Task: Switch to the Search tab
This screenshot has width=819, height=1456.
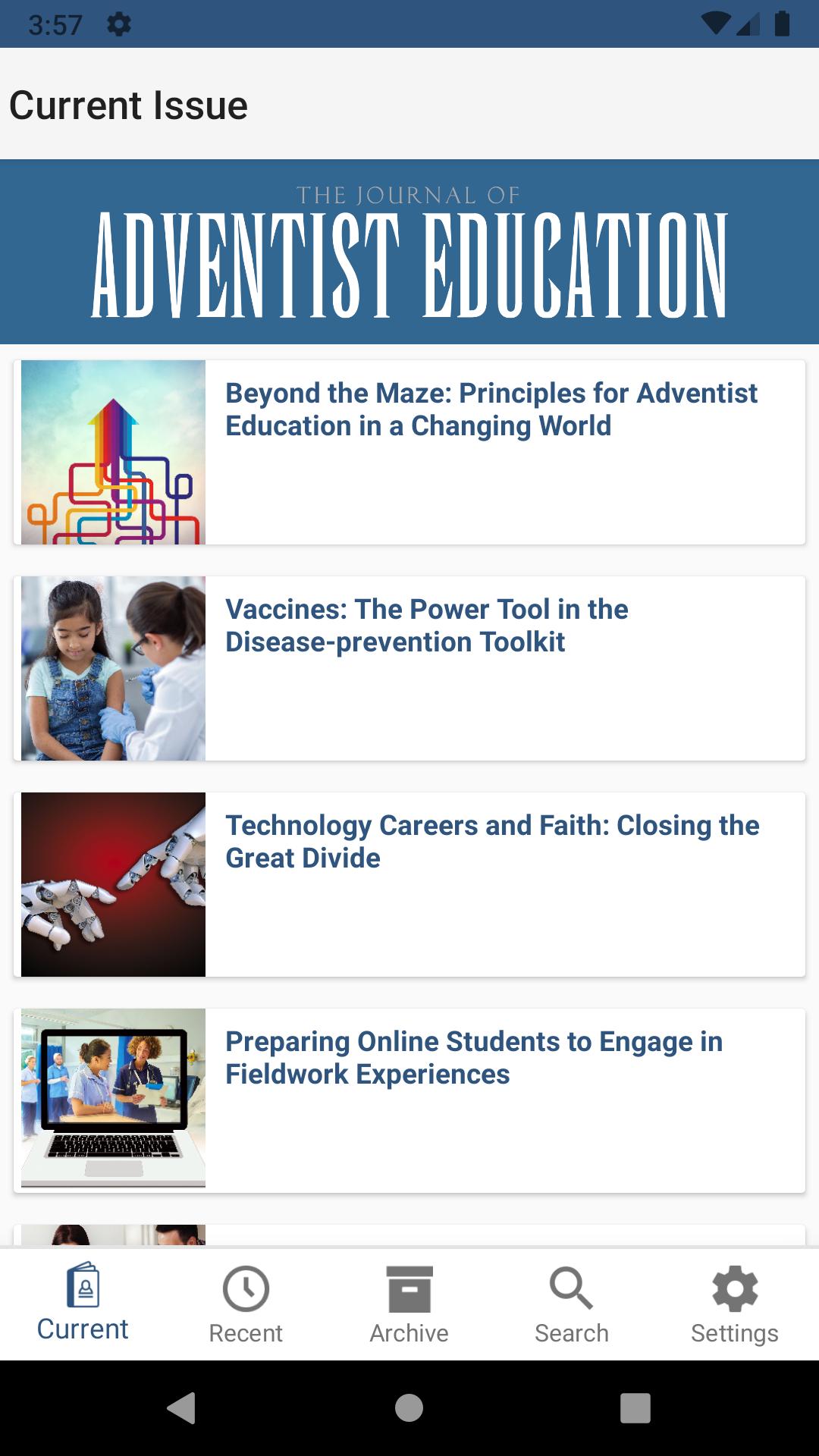Action: (572, 1304)
